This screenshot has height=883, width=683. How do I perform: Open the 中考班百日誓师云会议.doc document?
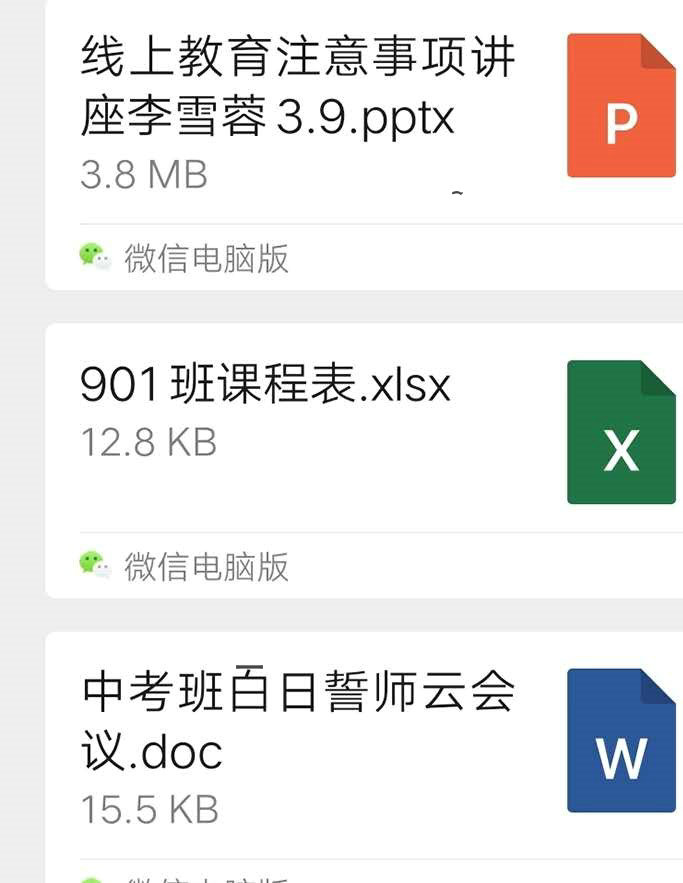tap(298, 720)
